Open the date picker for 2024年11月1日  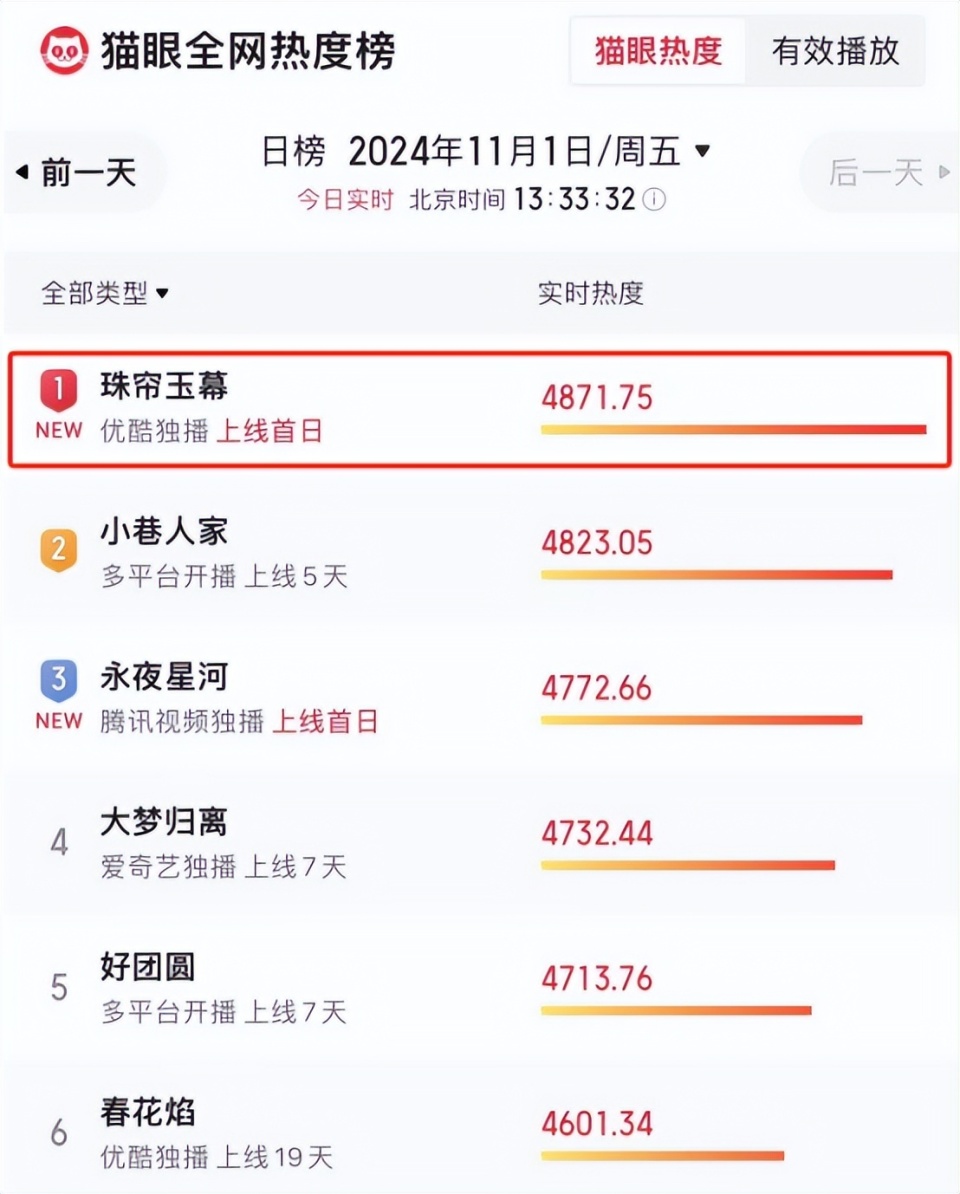tap(486, 151)
